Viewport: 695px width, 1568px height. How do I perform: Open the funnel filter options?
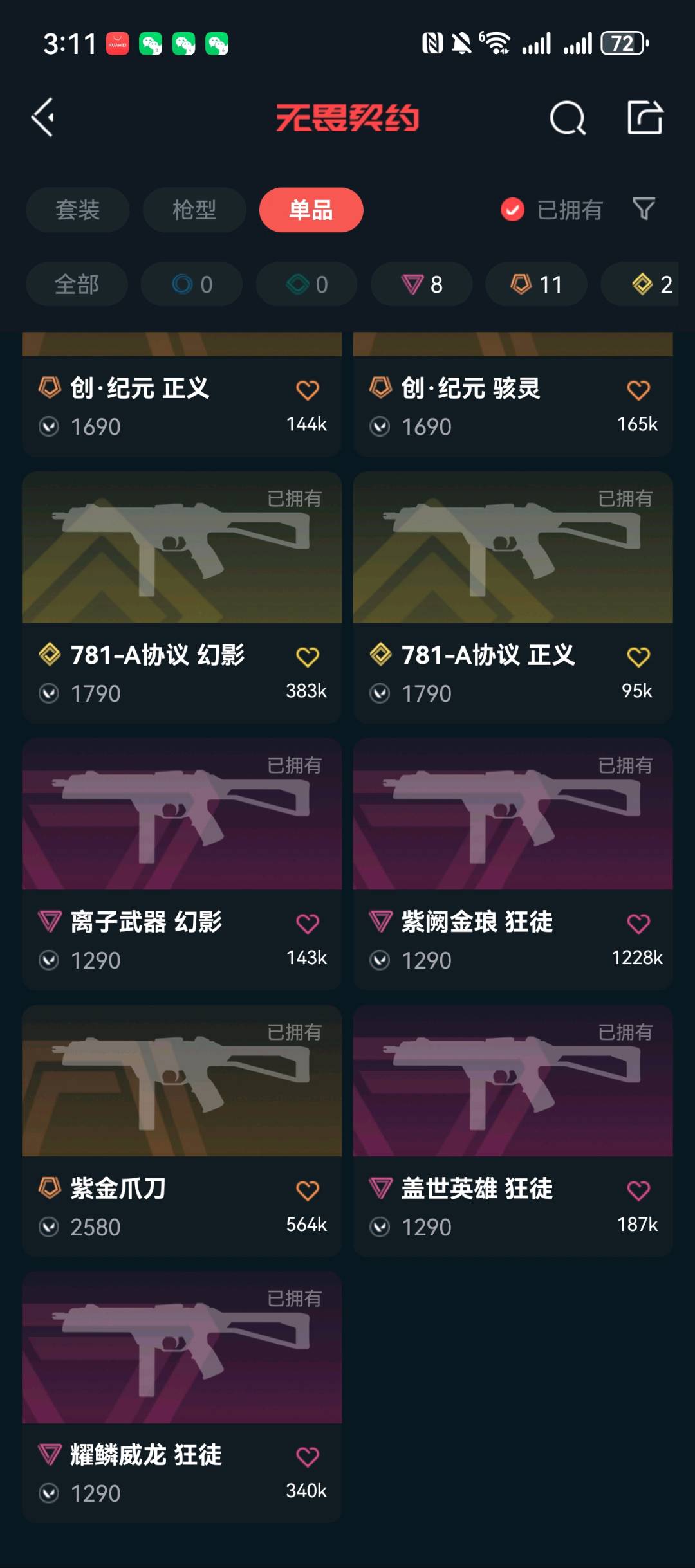click(x=644, y=209)
